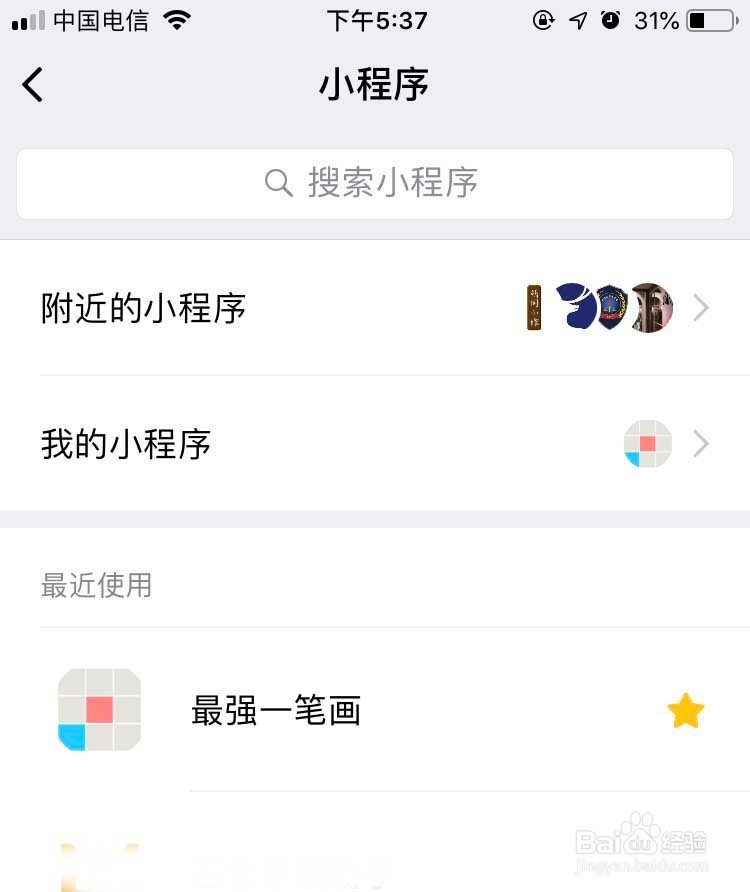This screenshot has height=892, width=750.
Task: Expand the 附近的小程序 row via its chevron
Action: [701, 308]
